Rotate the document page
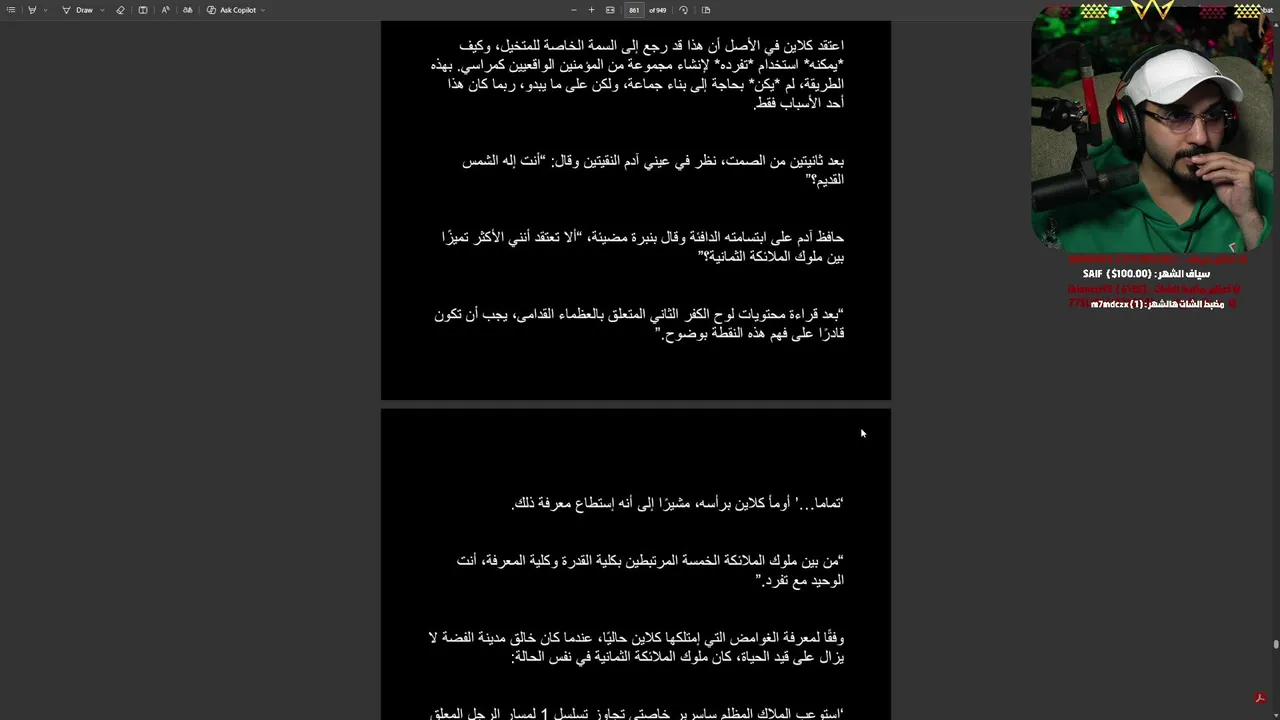Image resolution: width=1280 pixels, height=720 pixels. (x=683, y=10)
